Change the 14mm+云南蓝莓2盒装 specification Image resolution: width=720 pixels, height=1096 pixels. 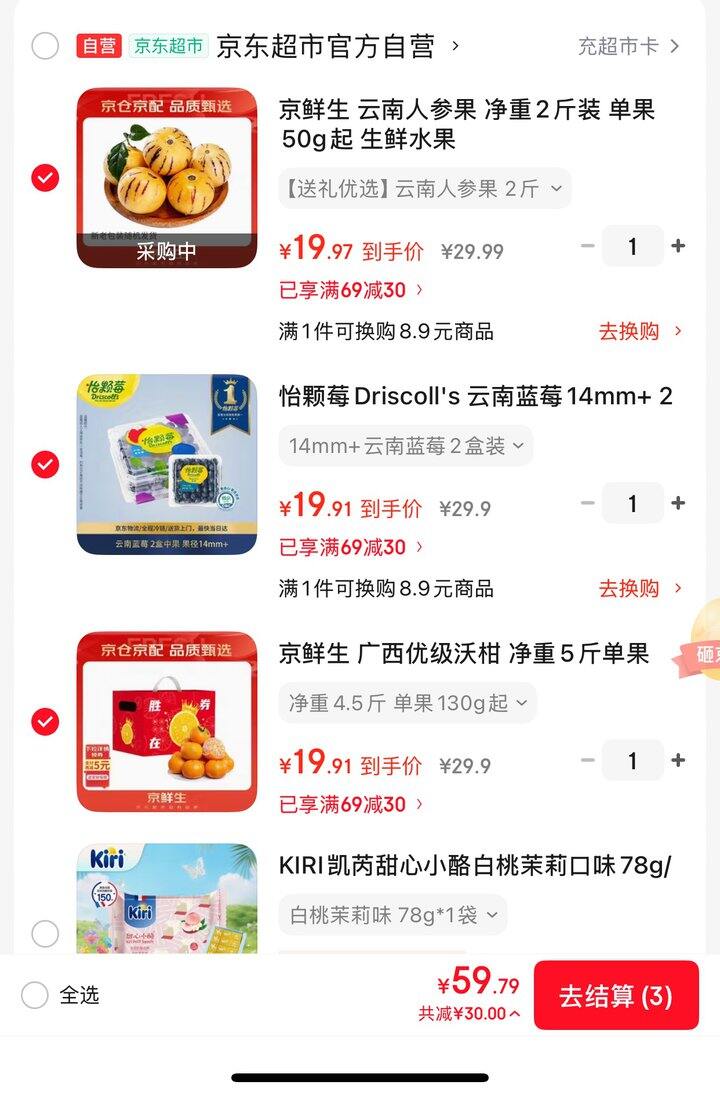(x=405, y=446)
